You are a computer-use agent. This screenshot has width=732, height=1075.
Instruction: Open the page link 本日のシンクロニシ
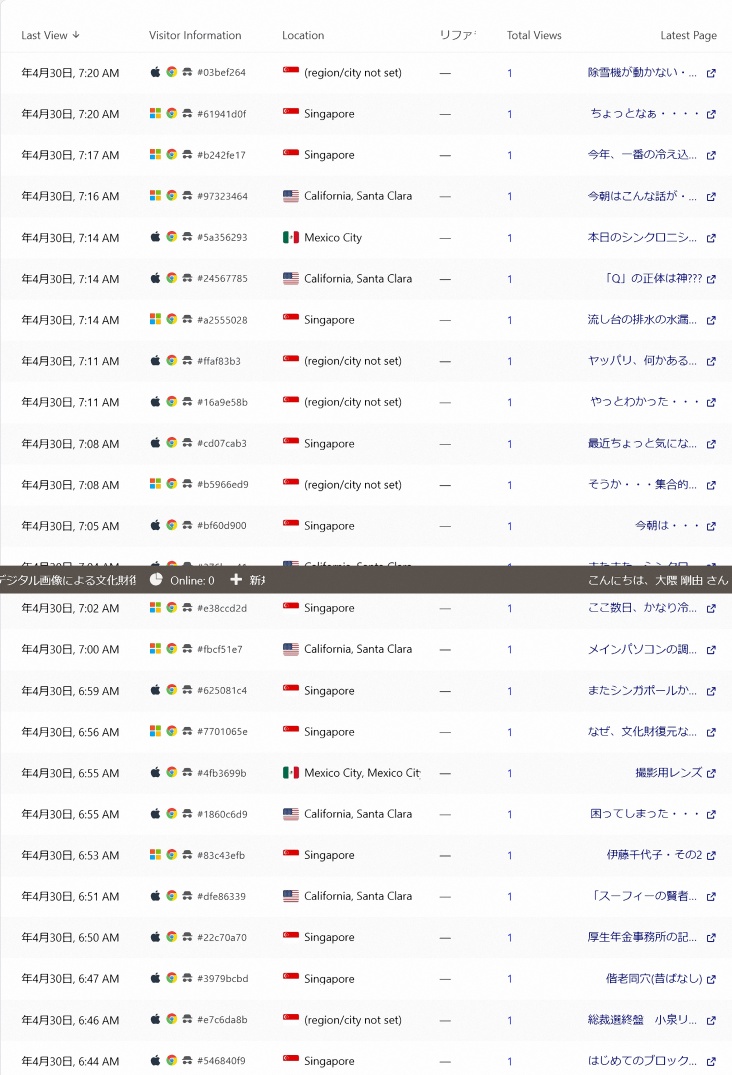tap(642, 238)
